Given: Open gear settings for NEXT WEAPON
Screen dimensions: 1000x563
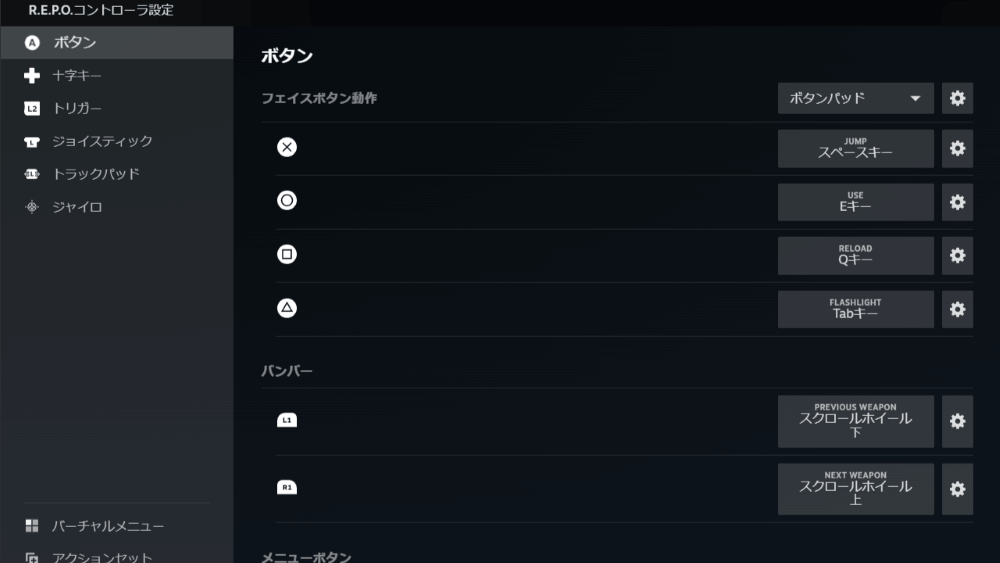Looking at the screenshot, I should [x=957, y=489].
